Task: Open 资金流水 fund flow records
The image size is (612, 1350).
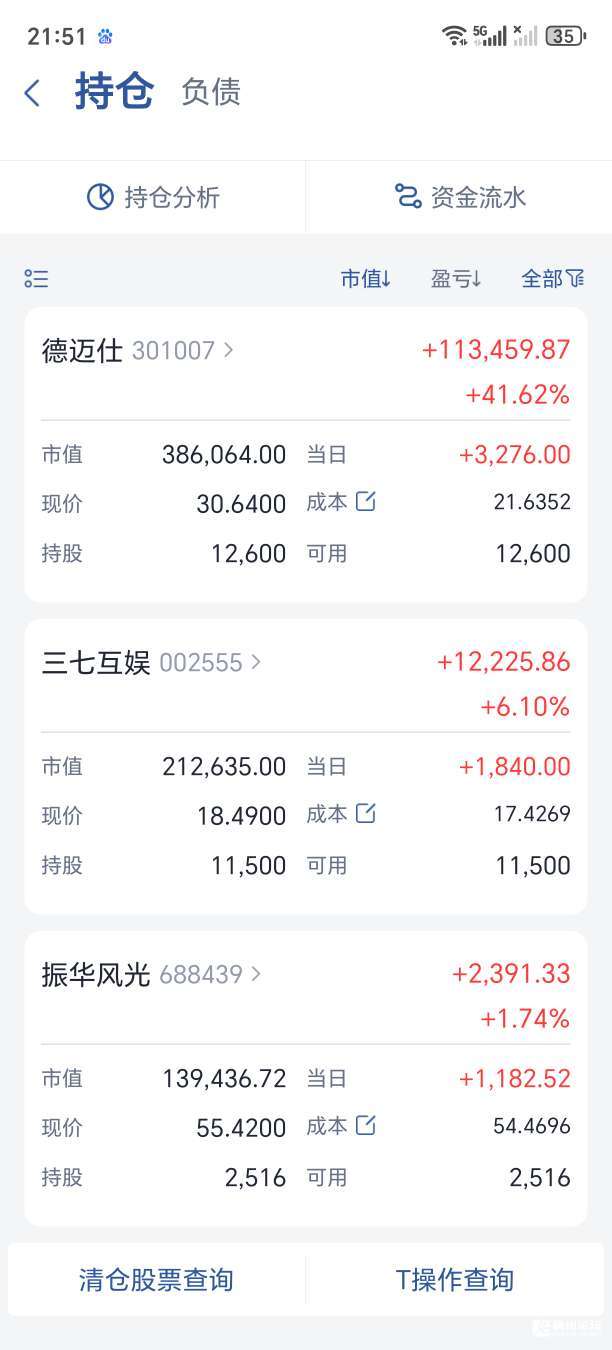Action: pyautogui.click(x=459, y=197)
